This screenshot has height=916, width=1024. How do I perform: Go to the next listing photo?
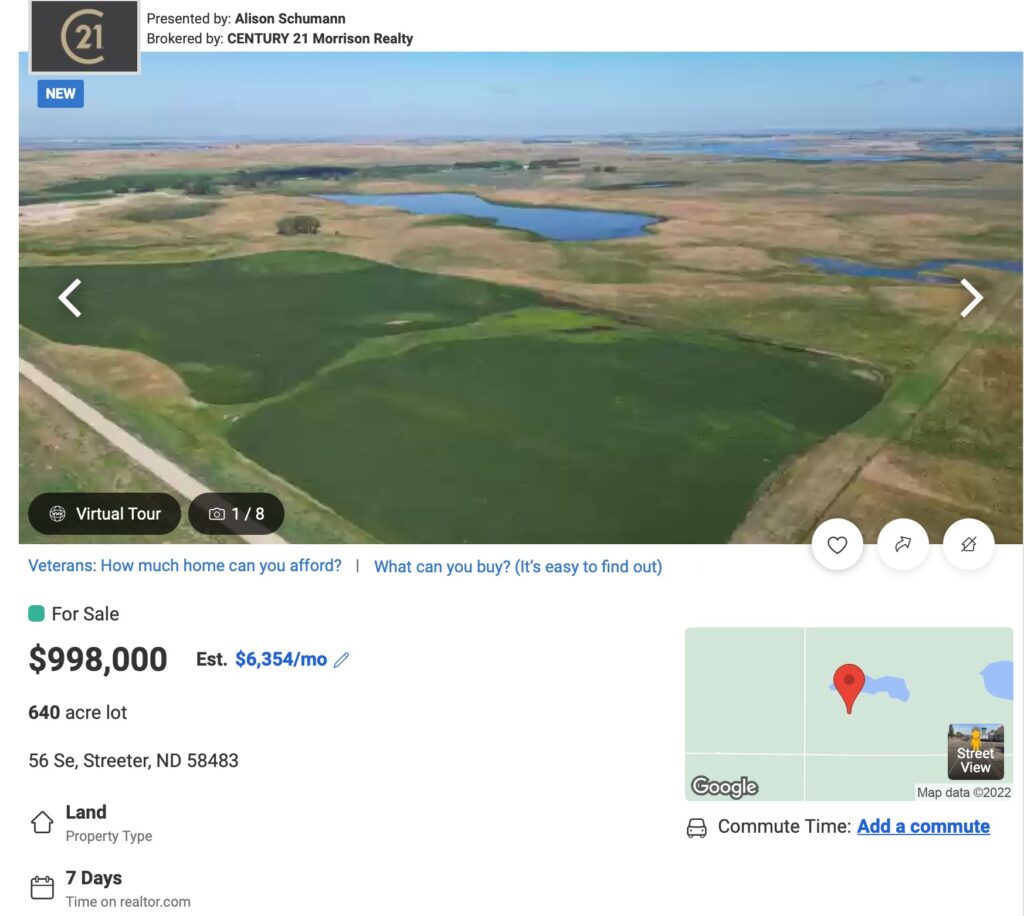pyautogui.click(x=971, y=298)
